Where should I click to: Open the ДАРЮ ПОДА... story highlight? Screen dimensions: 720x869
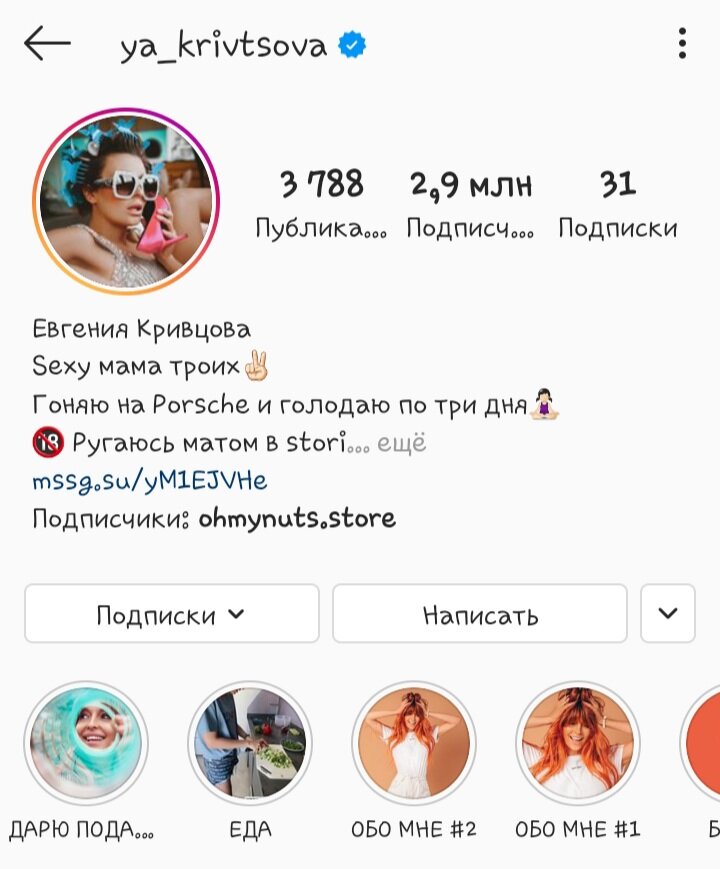(85, 743)
